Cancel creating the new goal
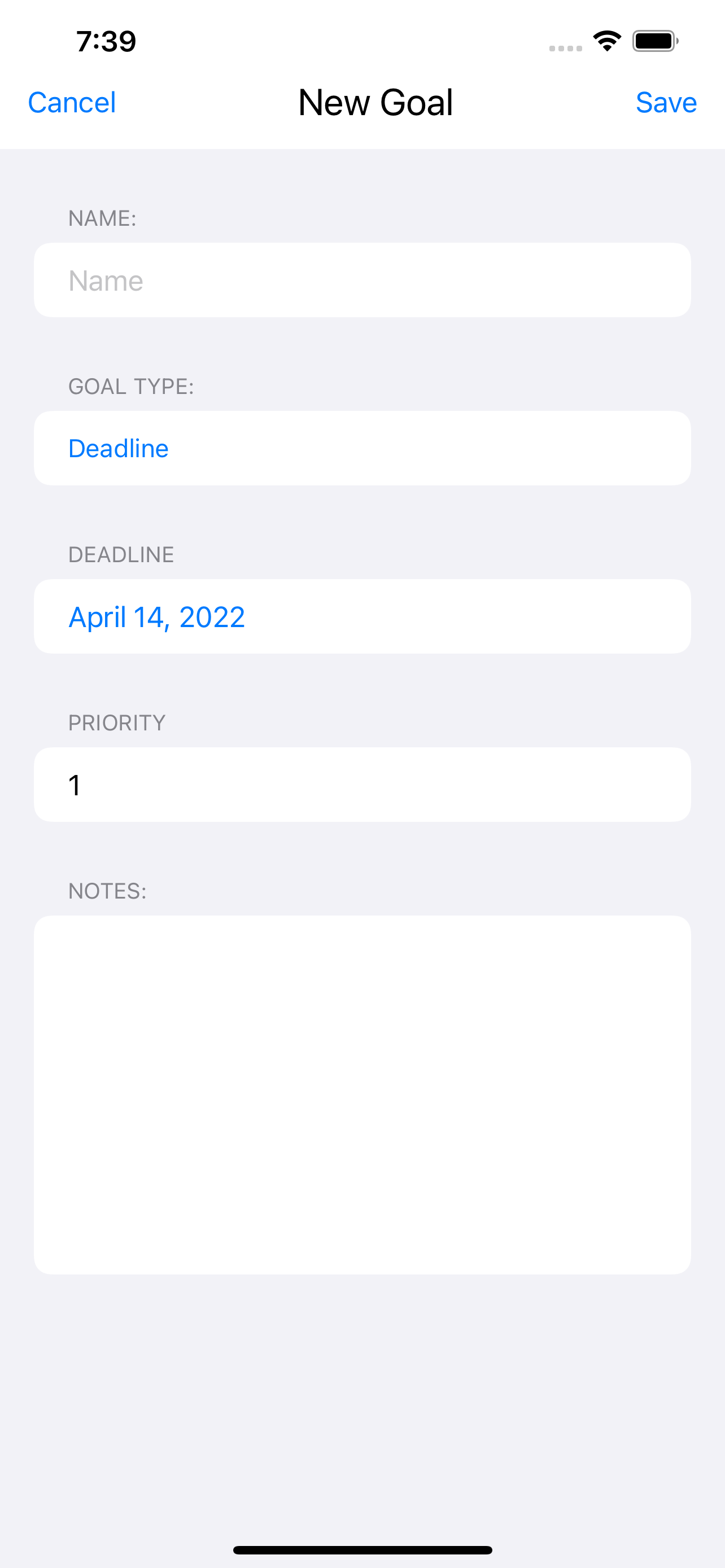Viewport: 725px width, 1568px height. tap(71, 102)
